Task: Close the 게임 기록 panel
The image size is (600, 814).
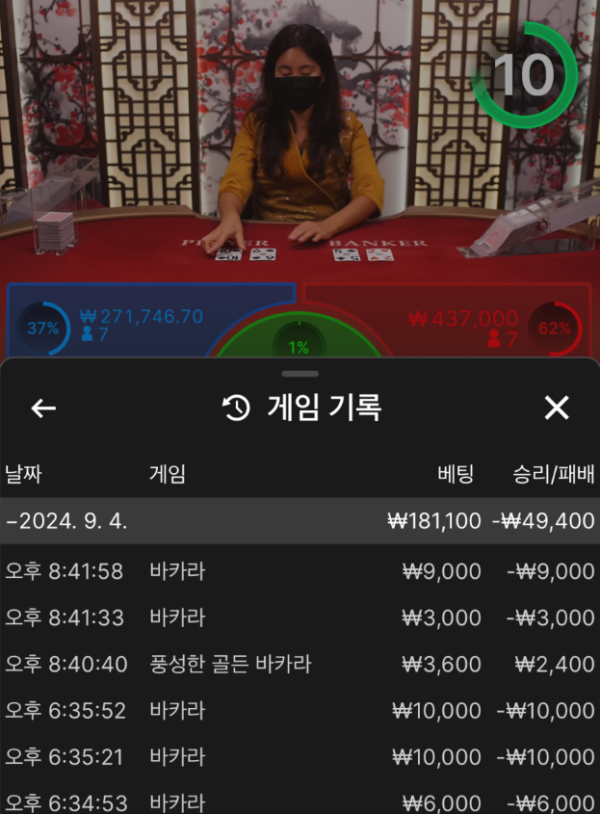Action: (x=556, y=407)
